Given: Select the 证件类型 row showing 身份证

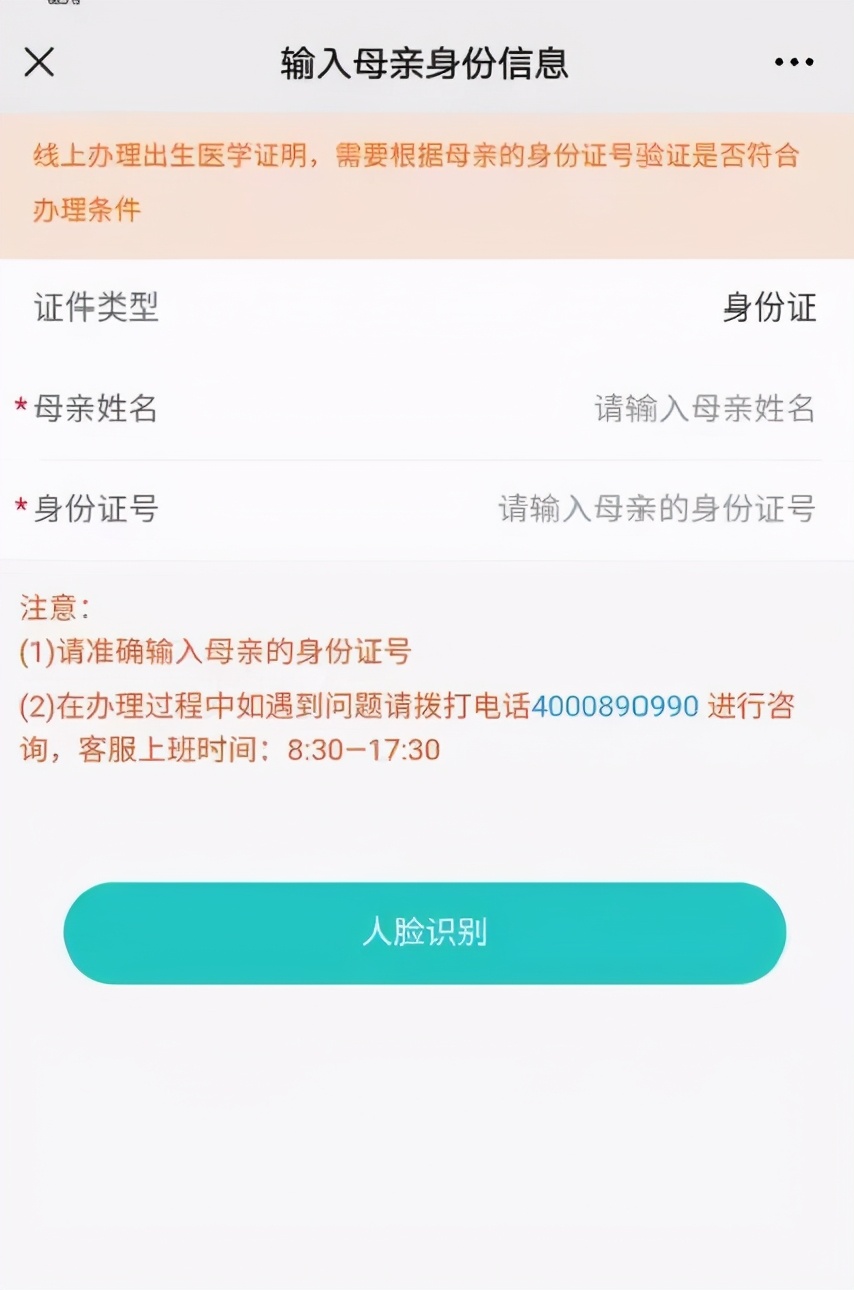Looking at the screenshot, I should pyautogui.click(x=427, y=309).
